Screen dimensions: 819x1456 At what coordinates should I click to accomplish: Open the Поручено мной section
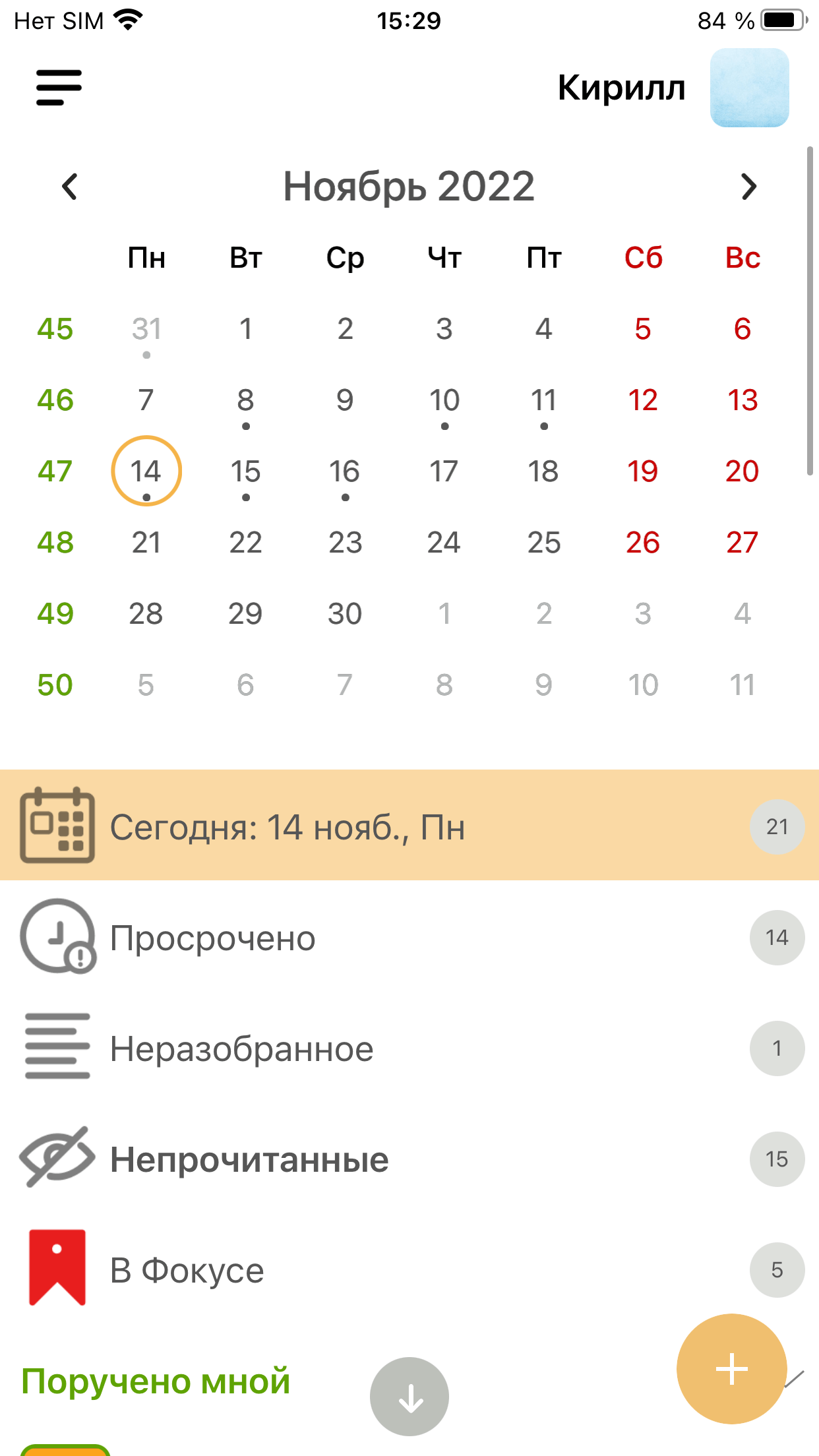coord(156,1381)
